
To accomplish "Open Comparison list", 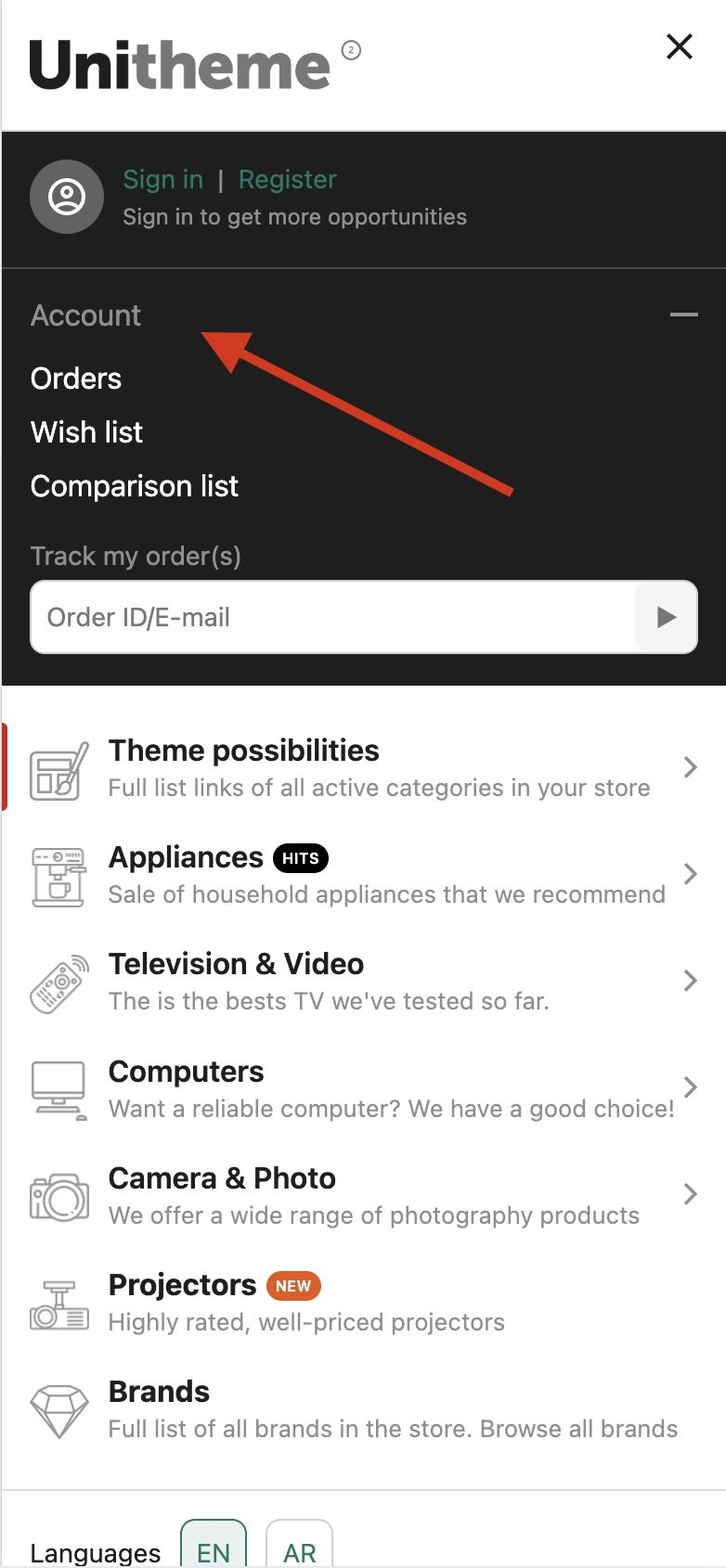I will (135, 486).
